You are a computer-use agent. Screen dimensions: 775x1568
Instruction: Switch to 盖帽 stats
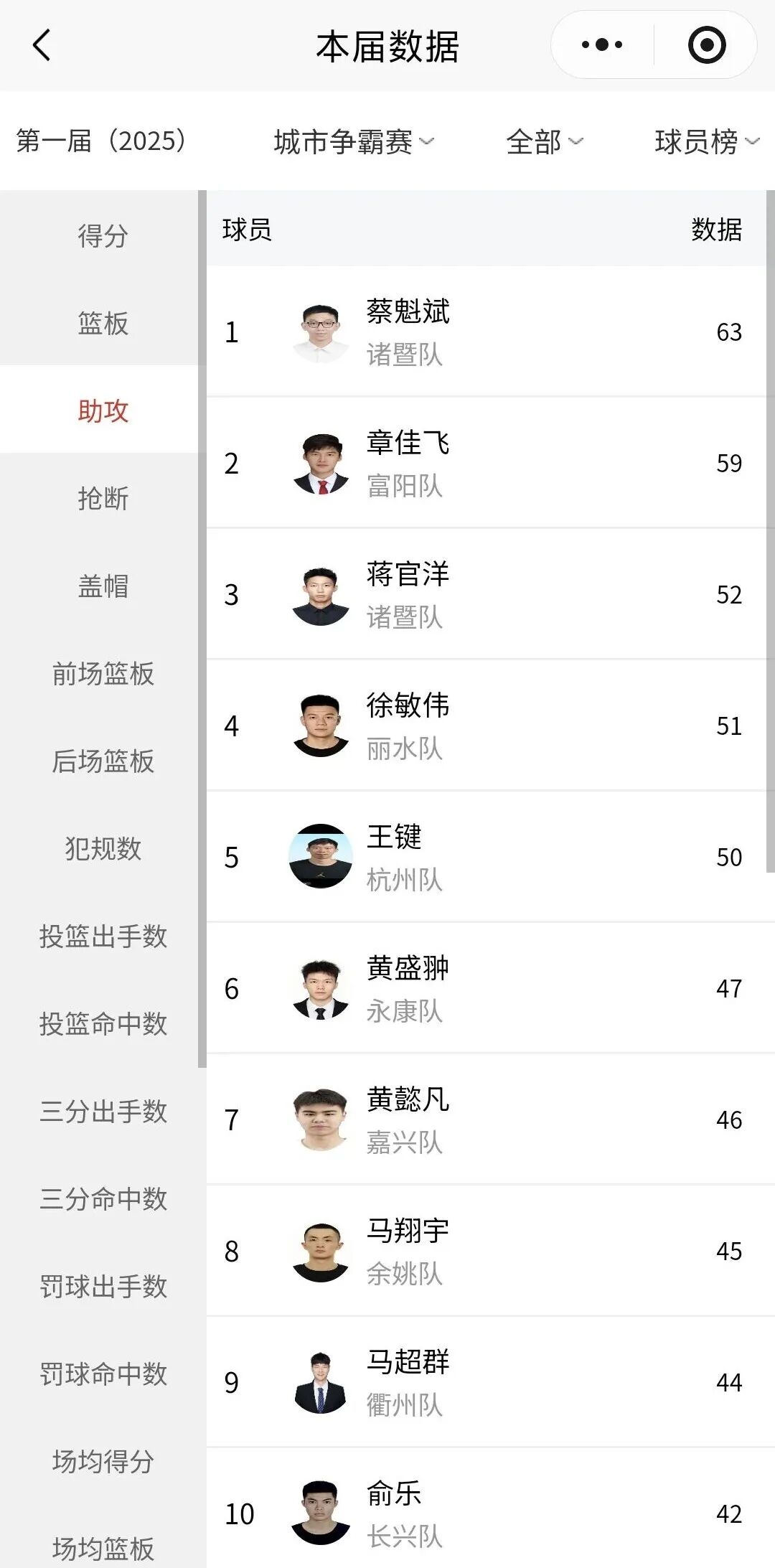(x=103, y=586)
